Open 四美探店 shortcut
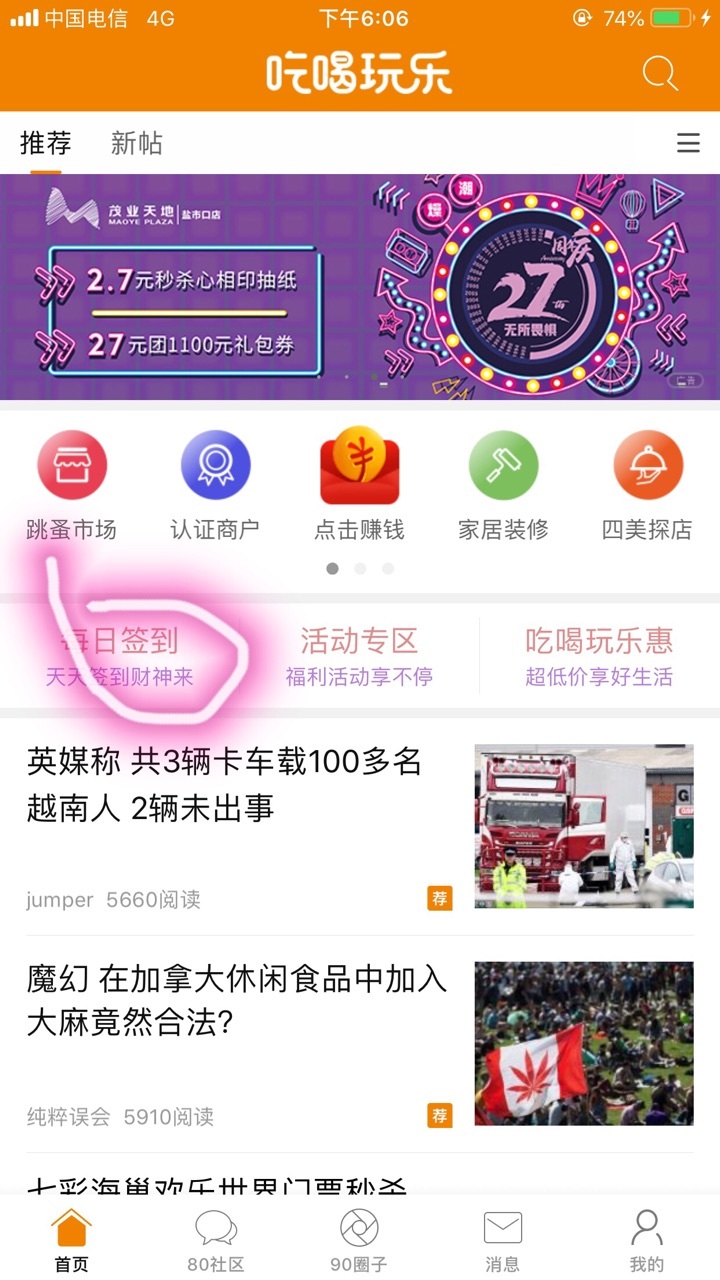 (647, 485)
